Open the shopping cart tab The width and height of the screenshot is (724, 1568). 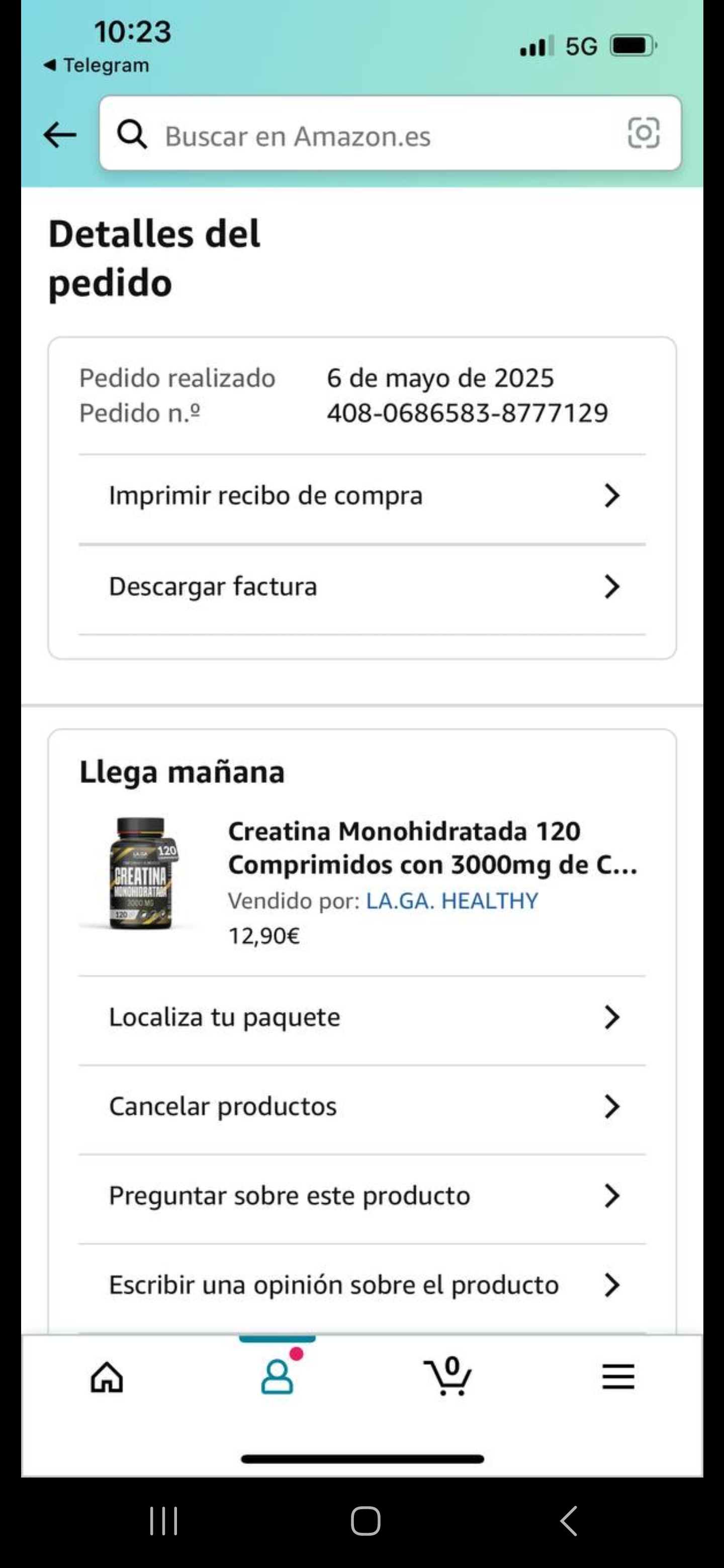tap(447, 1377)
